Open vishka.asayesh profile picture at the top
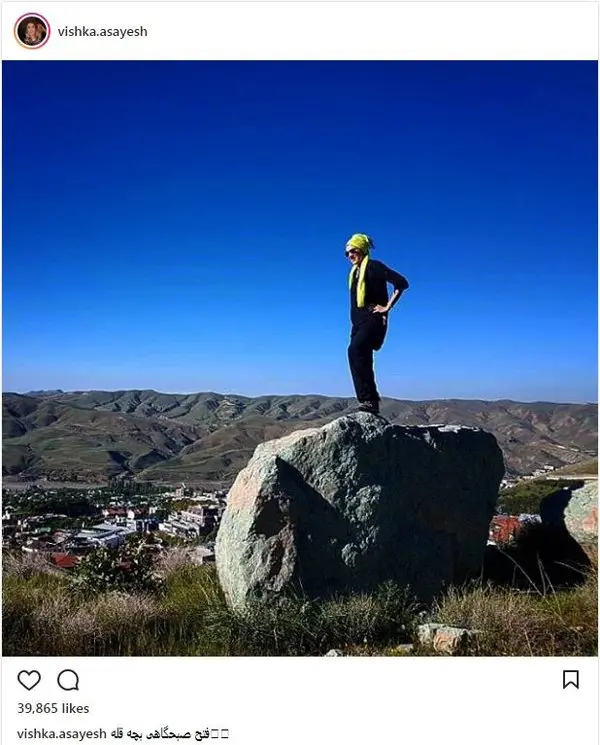The height and width of the screenshot is (745, 600). point(32,31)
